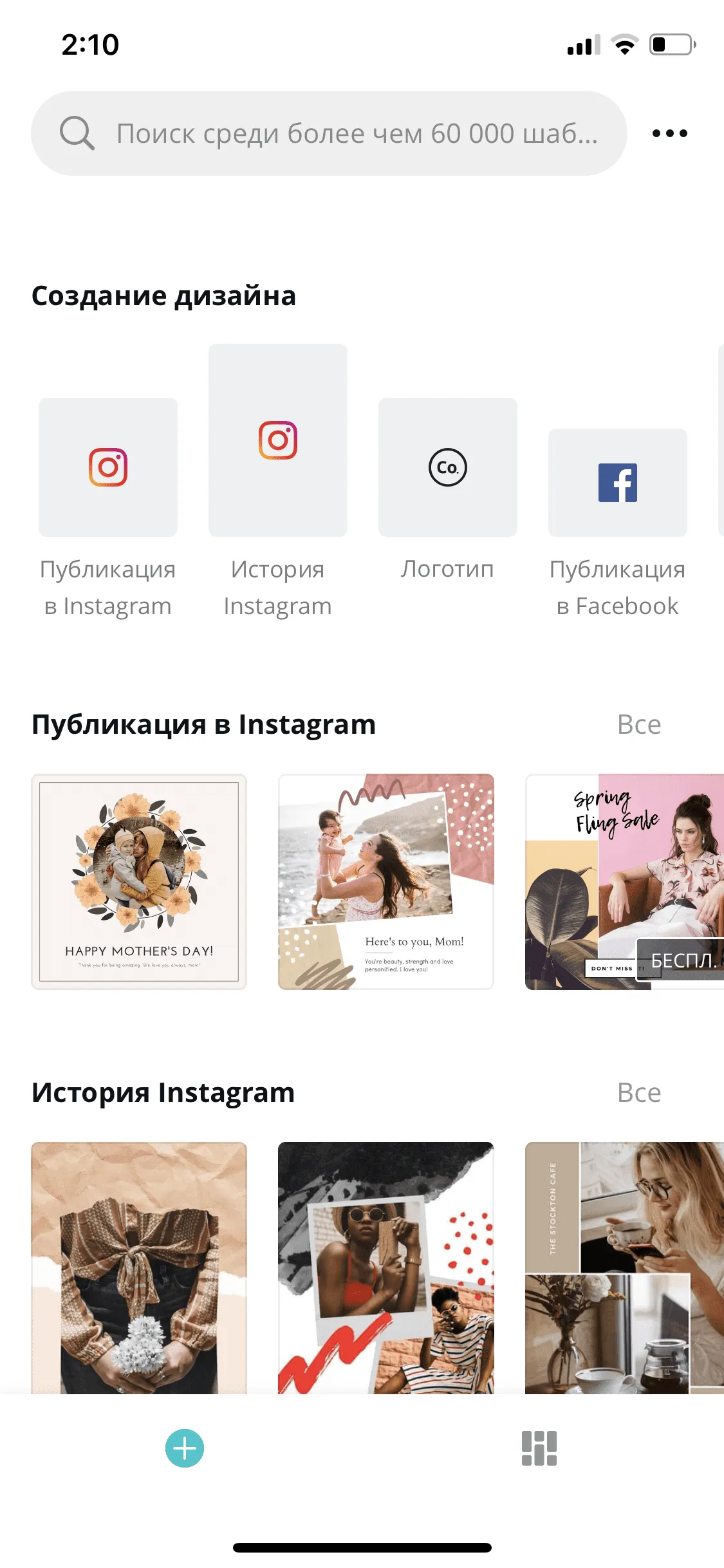Screen dimensions: 724x1568
Task: Tap the template search field
Action: coord(329,133)
